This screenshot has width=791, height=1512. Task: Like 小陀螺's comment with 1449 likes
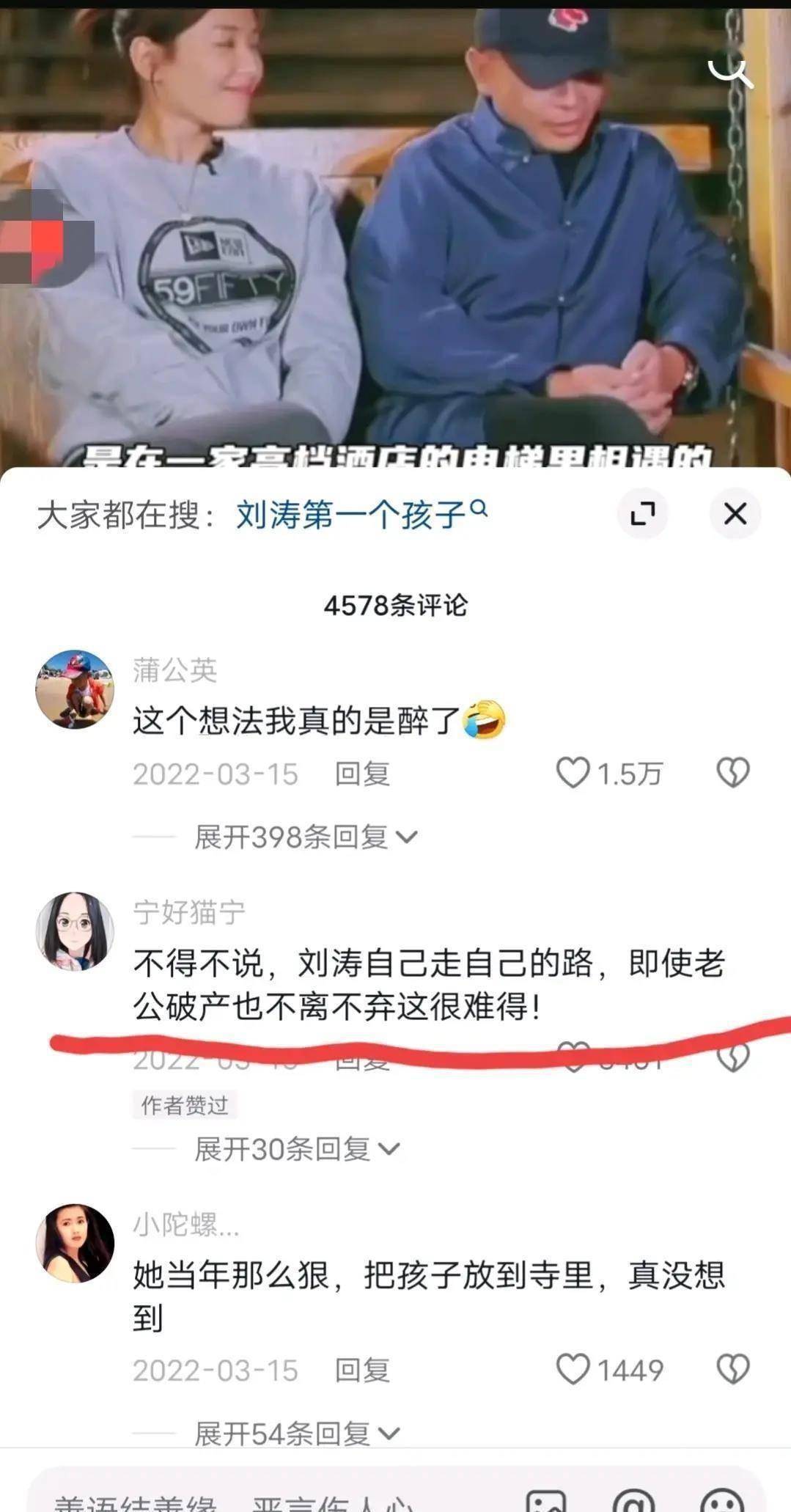[573, 1369]
